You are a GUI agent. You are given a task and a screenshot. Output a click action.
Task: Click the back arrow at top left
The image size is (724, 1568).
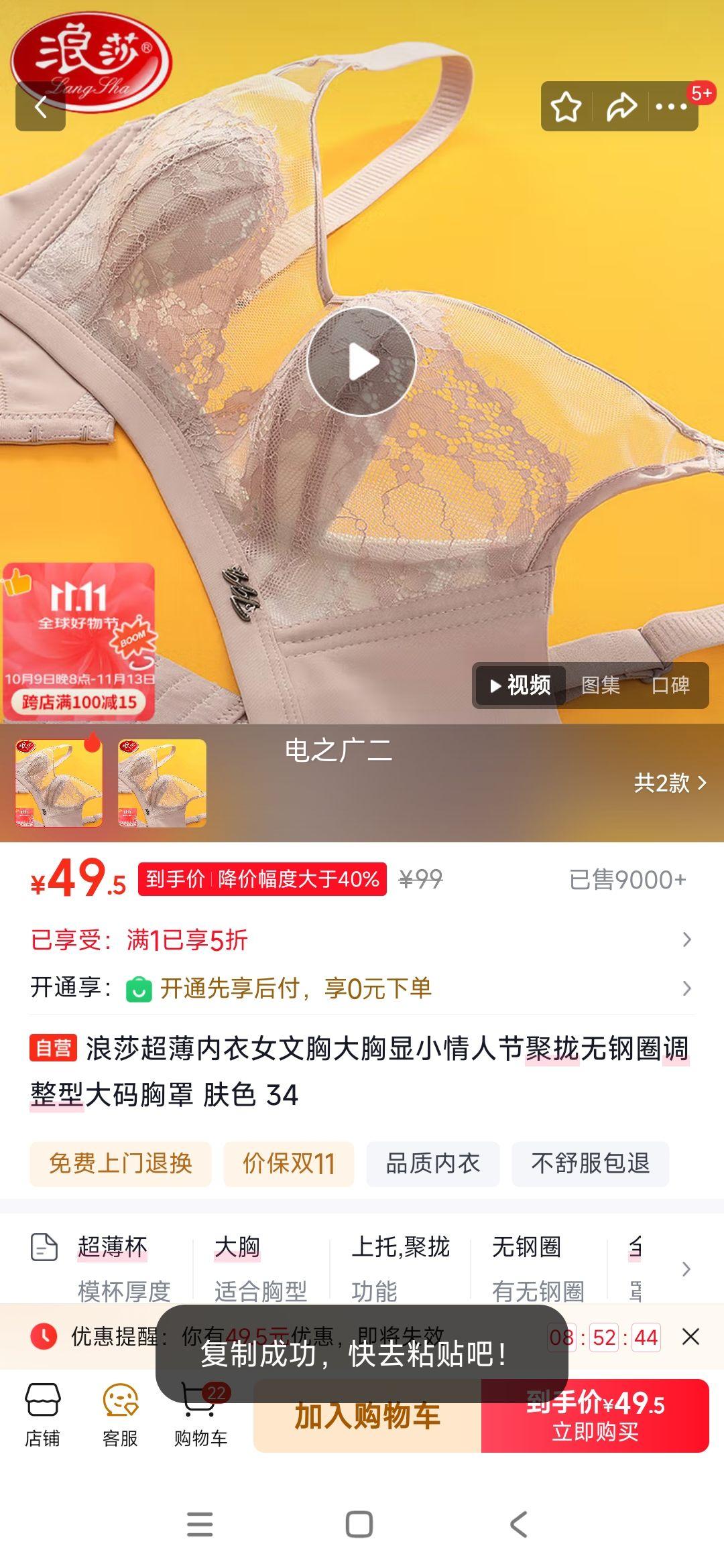(x=40, y=107)
